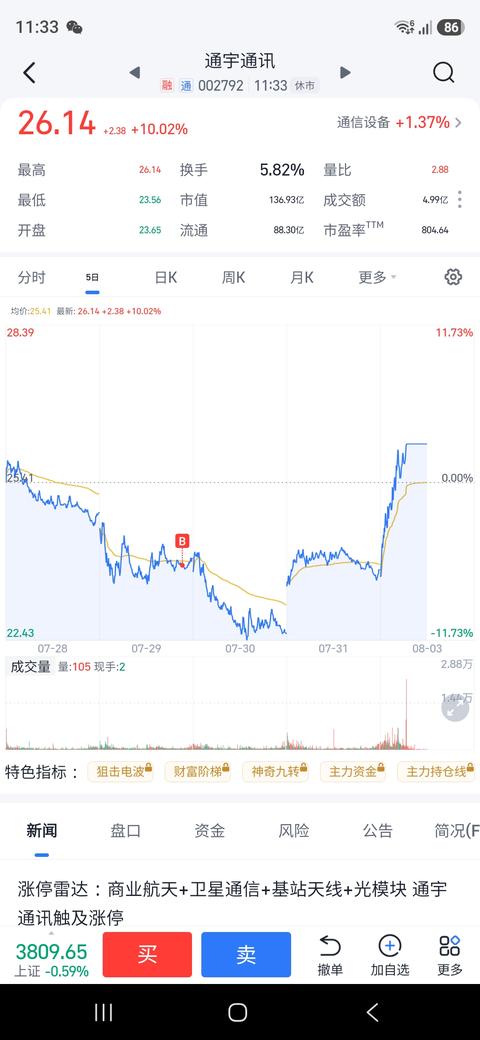Go back using the top-left arrow
Screen dimensions: 480x1040
(x=29, y=72)
